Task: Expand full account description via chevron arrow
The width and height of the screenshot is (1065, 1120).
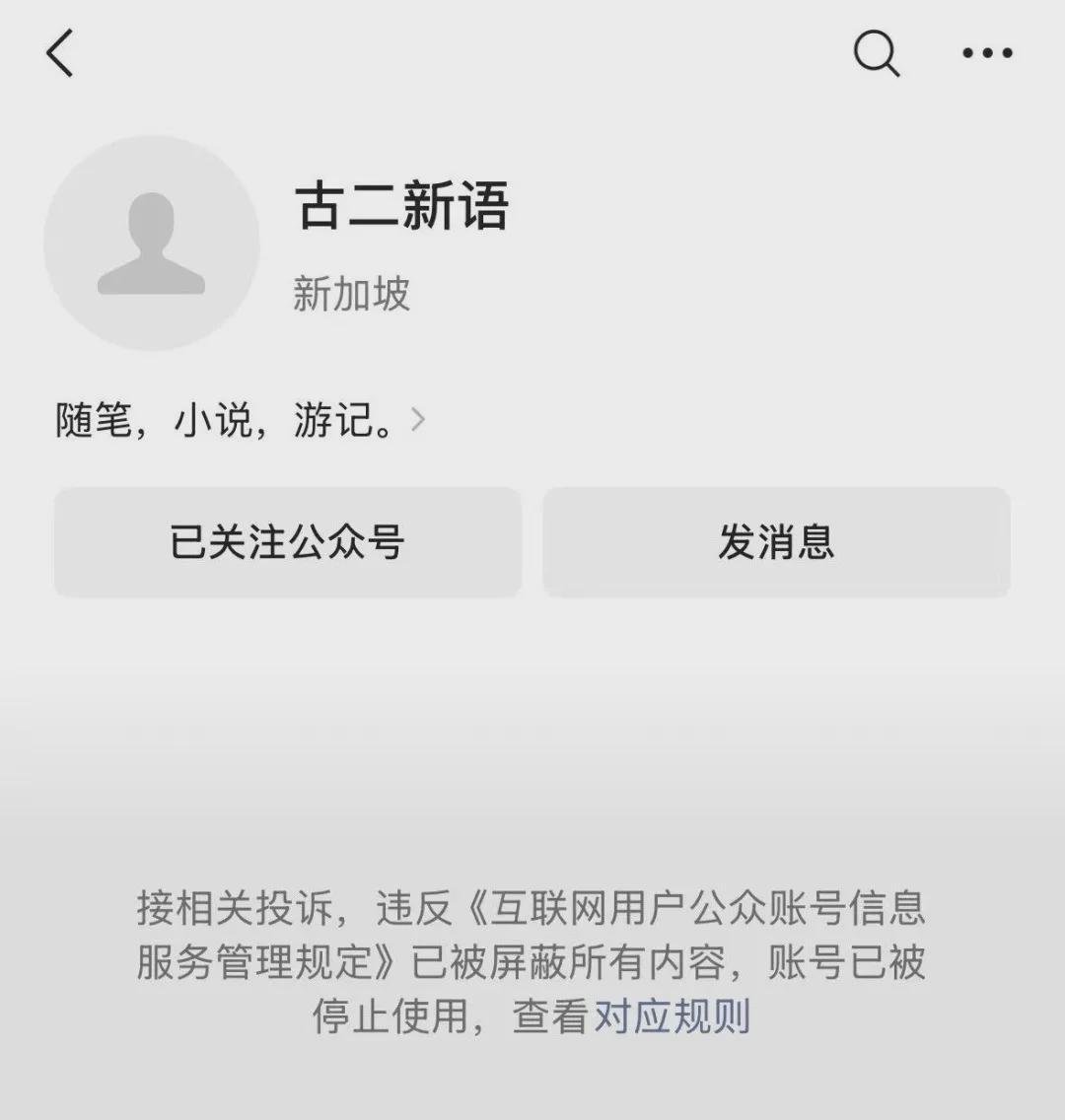Action: click(x=420, y=419)
